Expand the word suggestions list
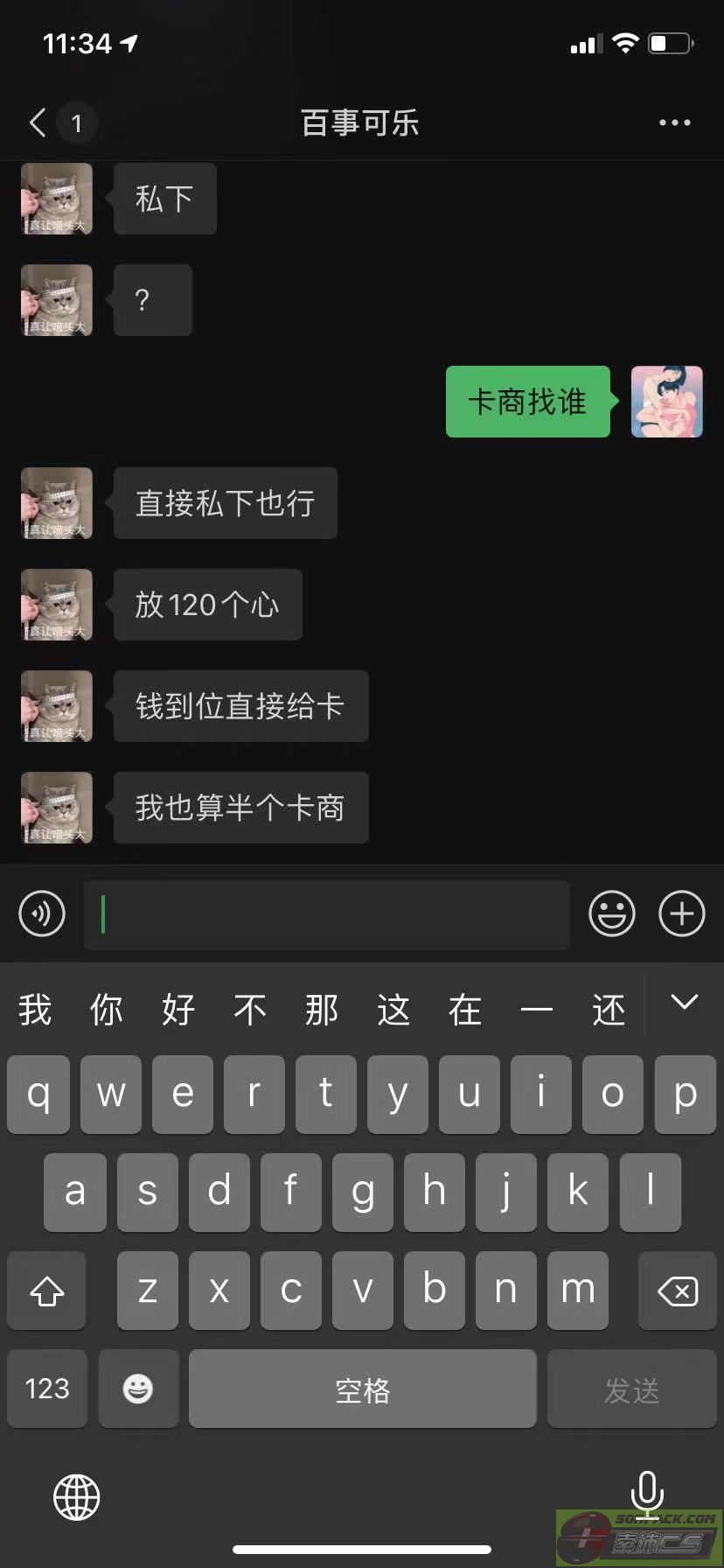Image resolution: width=724 pixels, height=1568 pixels. pos(684,1003)
